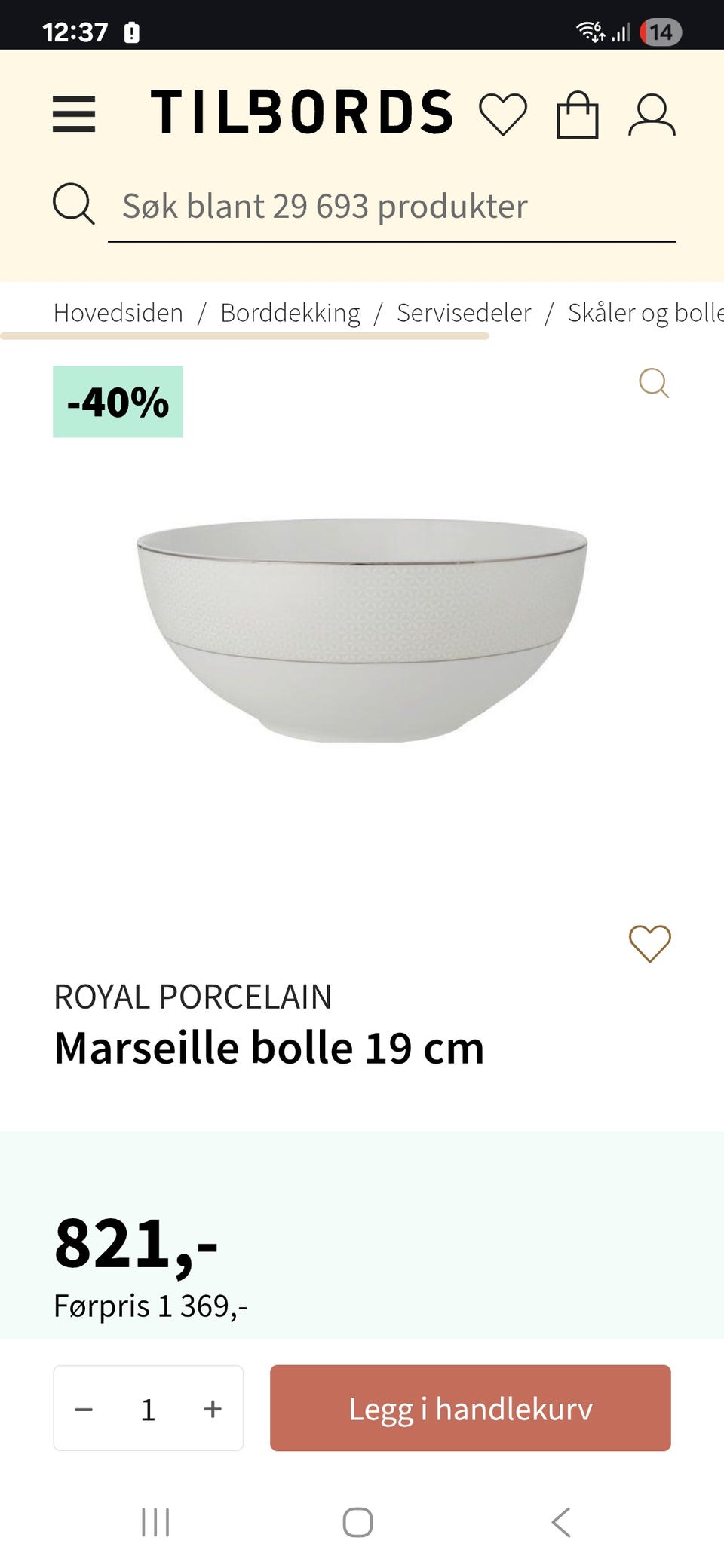Zoom the product image with the magnifier icon
Viewport: 724px width, 1568px height.
tap(654, 384)
